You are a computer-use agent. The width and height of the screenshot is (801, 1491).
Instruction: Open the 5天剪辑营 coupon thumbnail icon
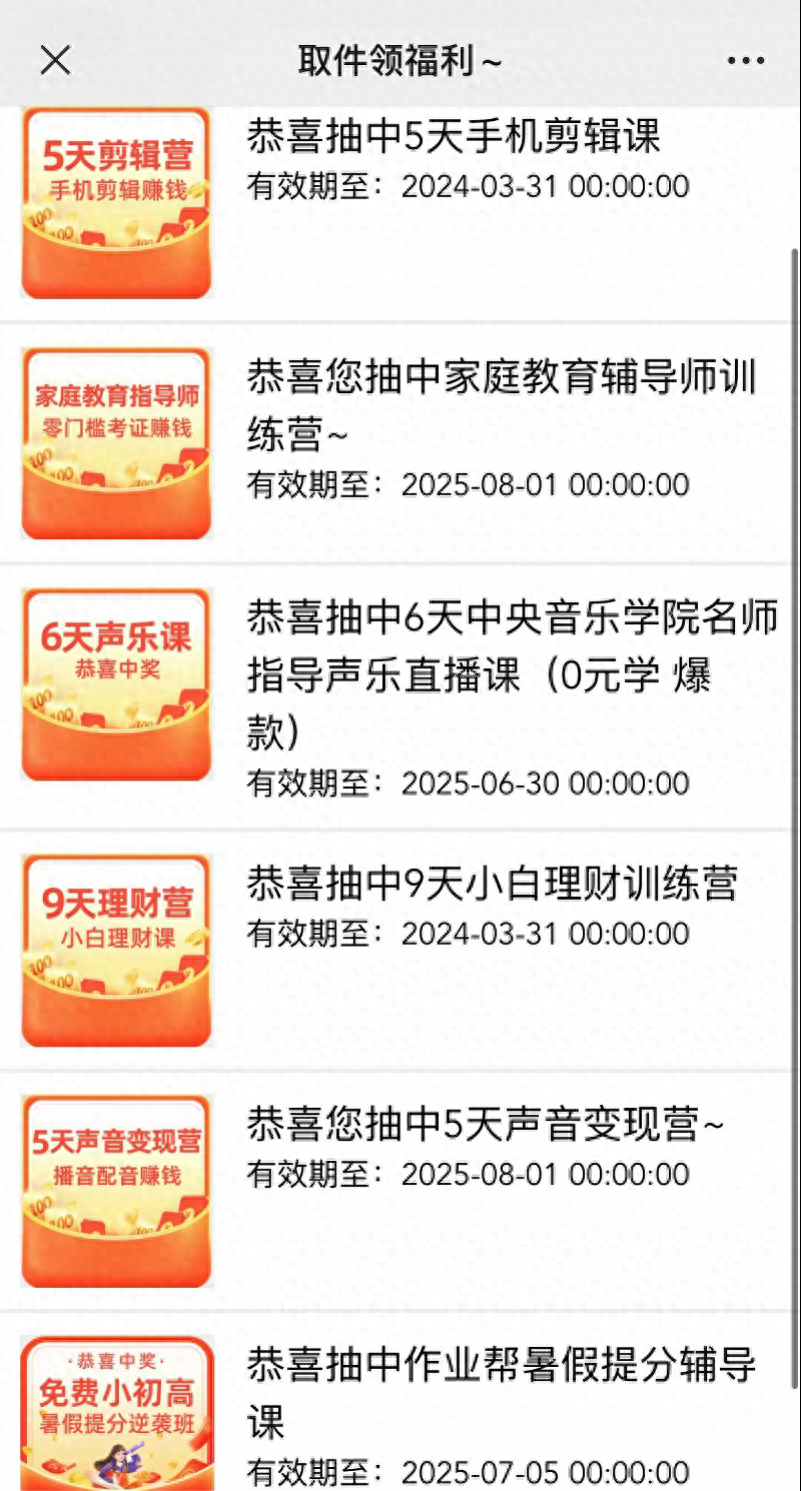click(x=116, y=203)
